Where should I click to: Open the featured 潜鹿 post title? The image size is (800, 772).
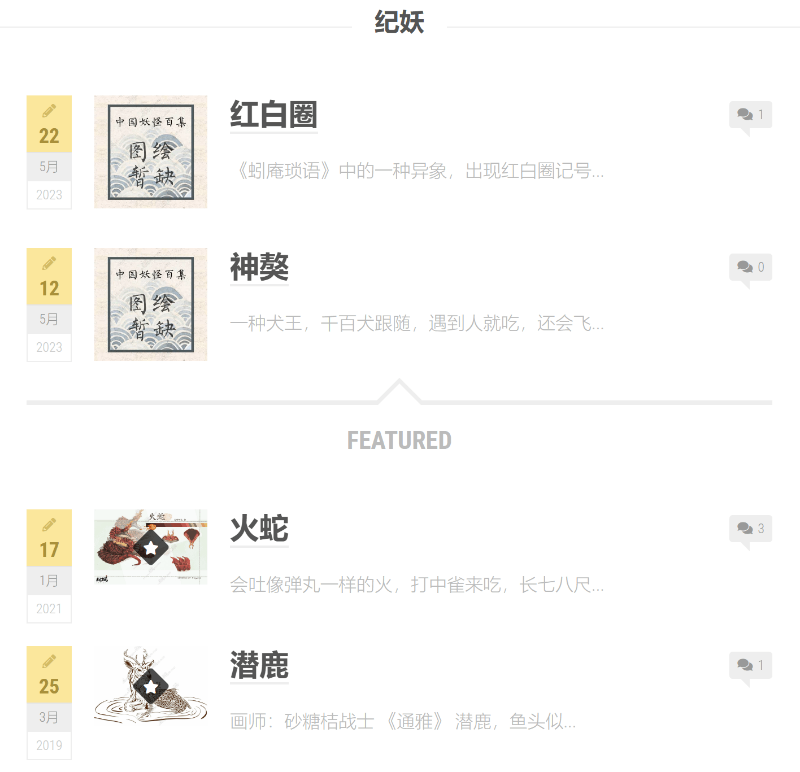259,666
